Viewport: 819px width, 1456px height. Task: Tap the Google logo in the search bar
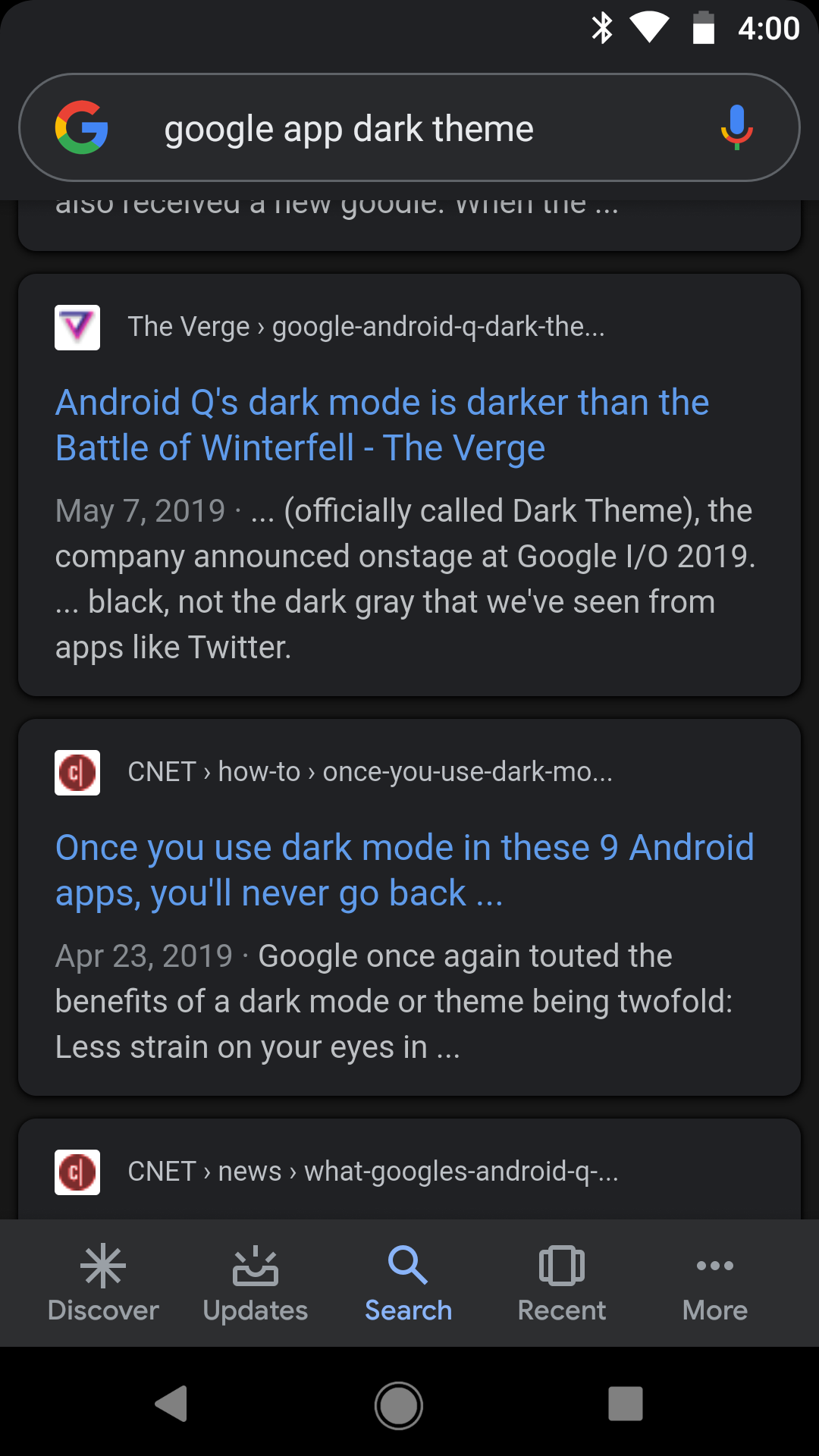coord(82,127)
